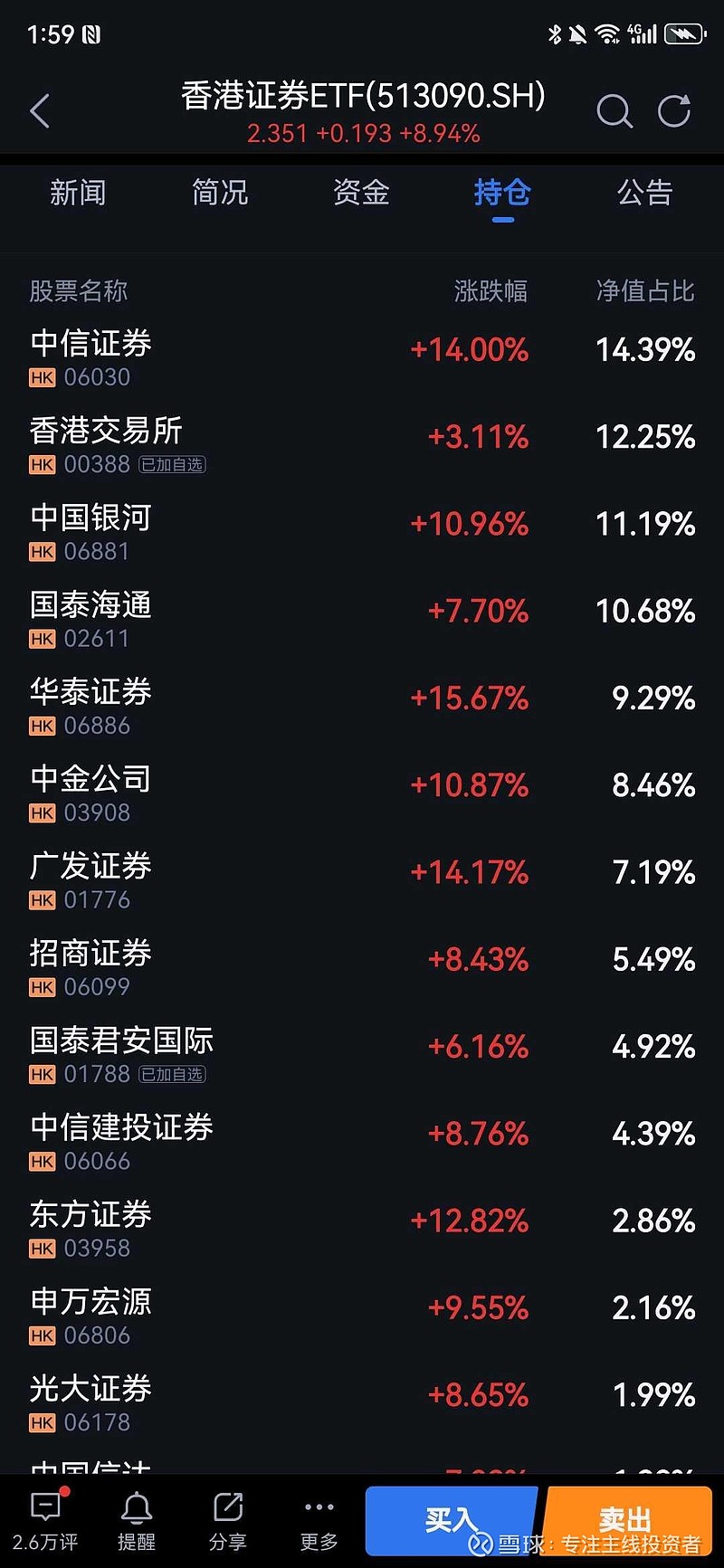The image size is (724, 1568).
Task: Switch to the 新闻 tab
Action: coord(78,193)
